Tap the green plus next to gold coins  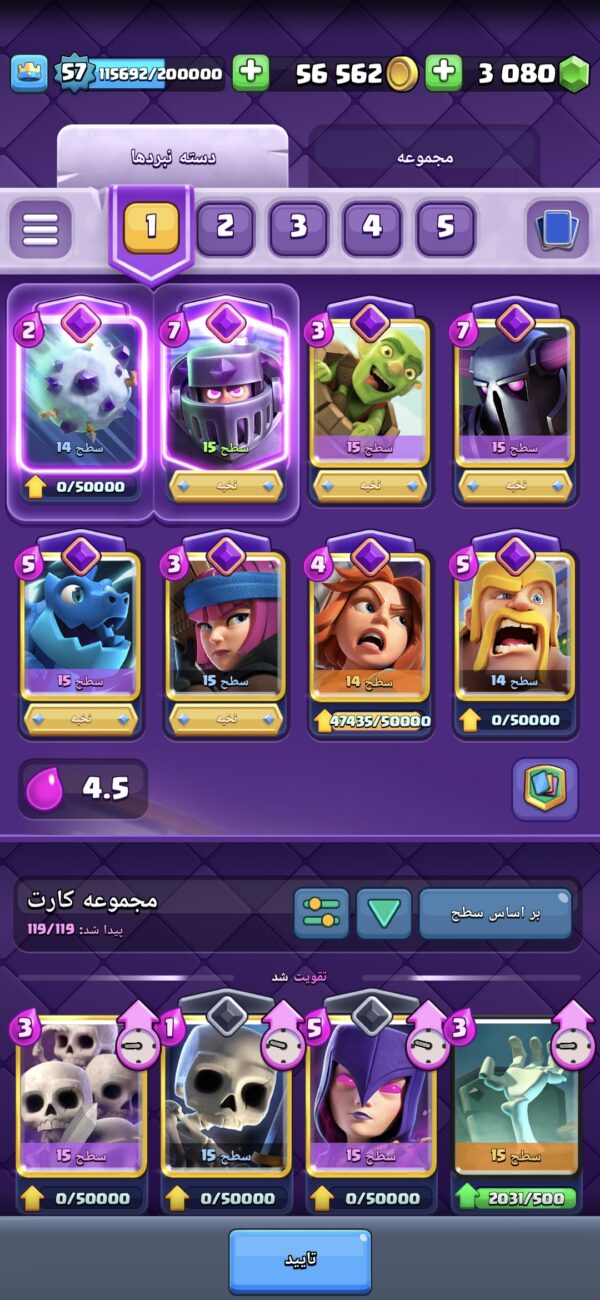[x=444, y=73]
